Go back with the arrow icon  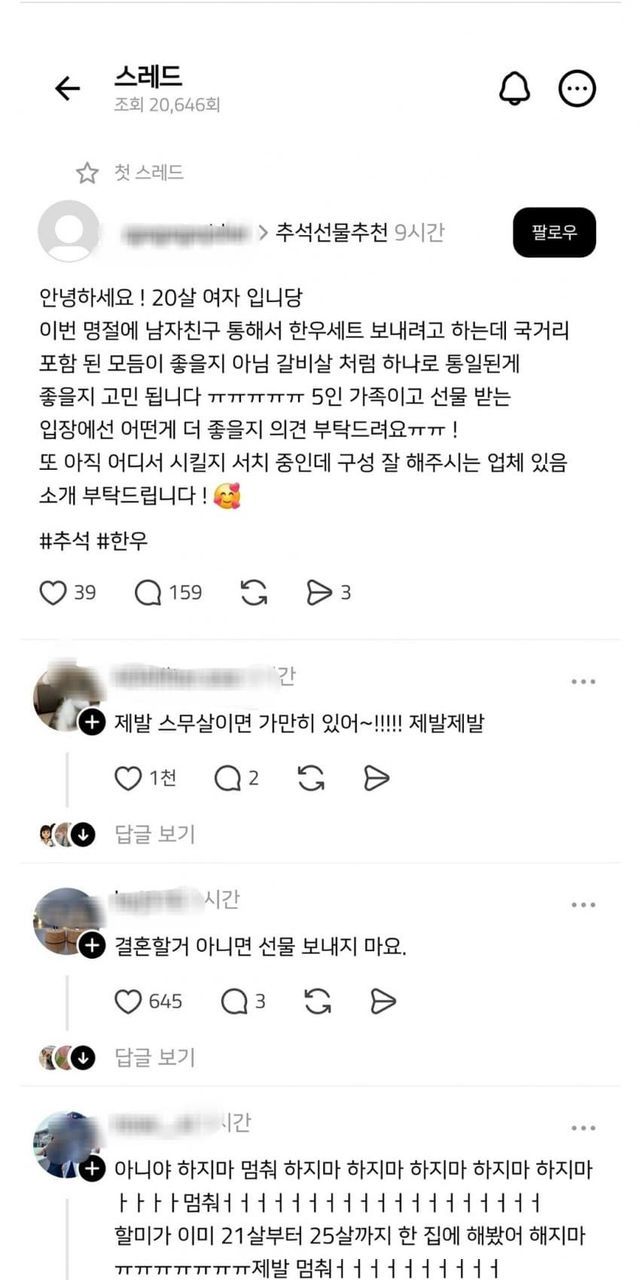[67, 89]
